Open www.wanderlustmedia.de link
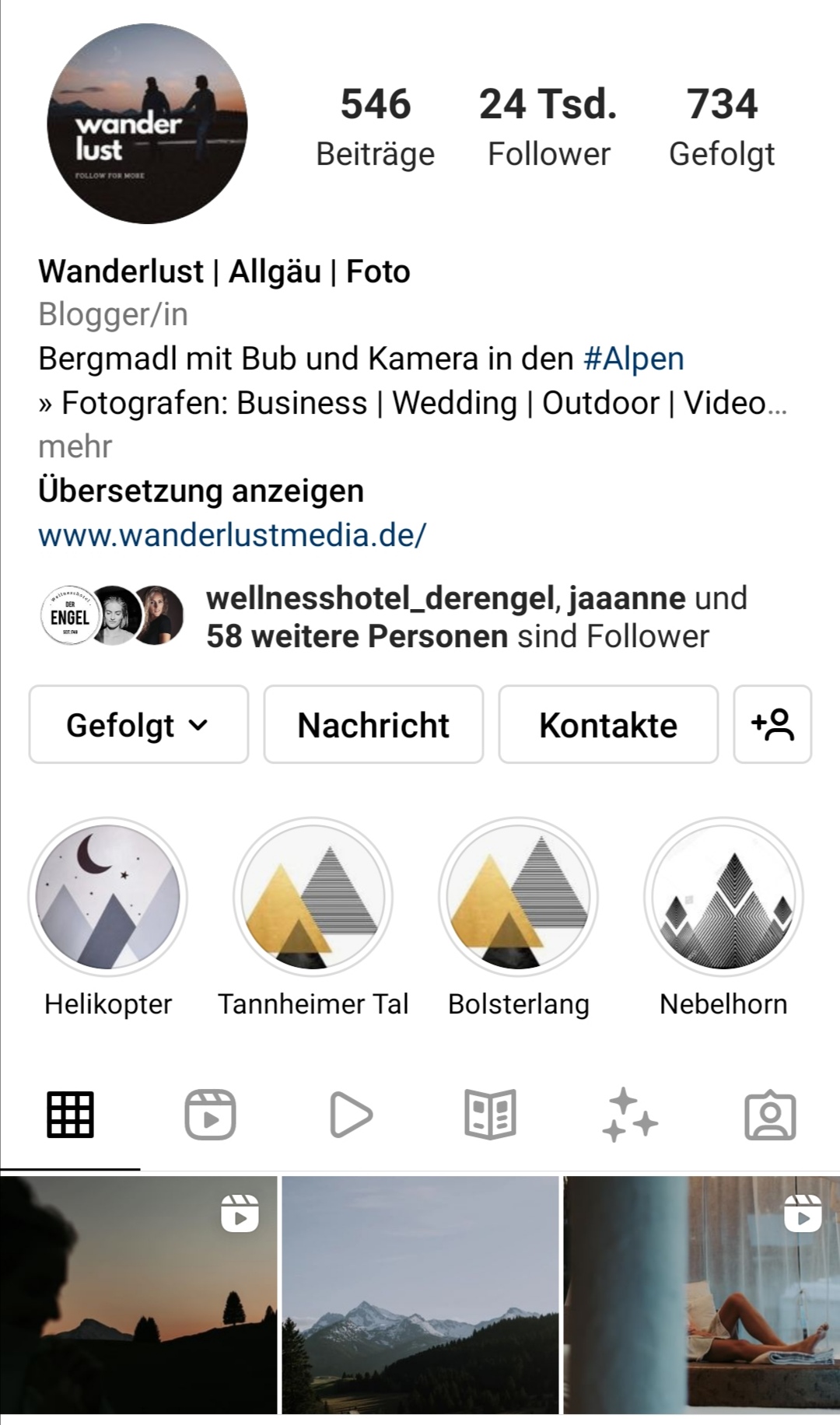 point(232,535)
